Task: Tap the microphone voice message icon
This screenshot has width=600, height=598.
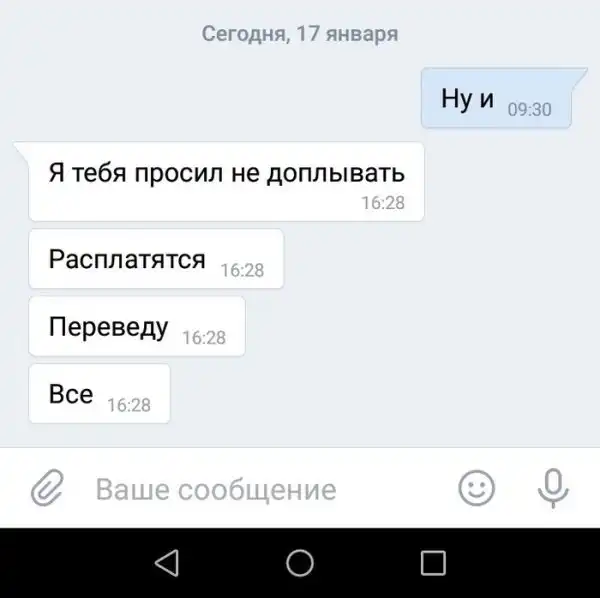Action: click(x=552, y=488)
